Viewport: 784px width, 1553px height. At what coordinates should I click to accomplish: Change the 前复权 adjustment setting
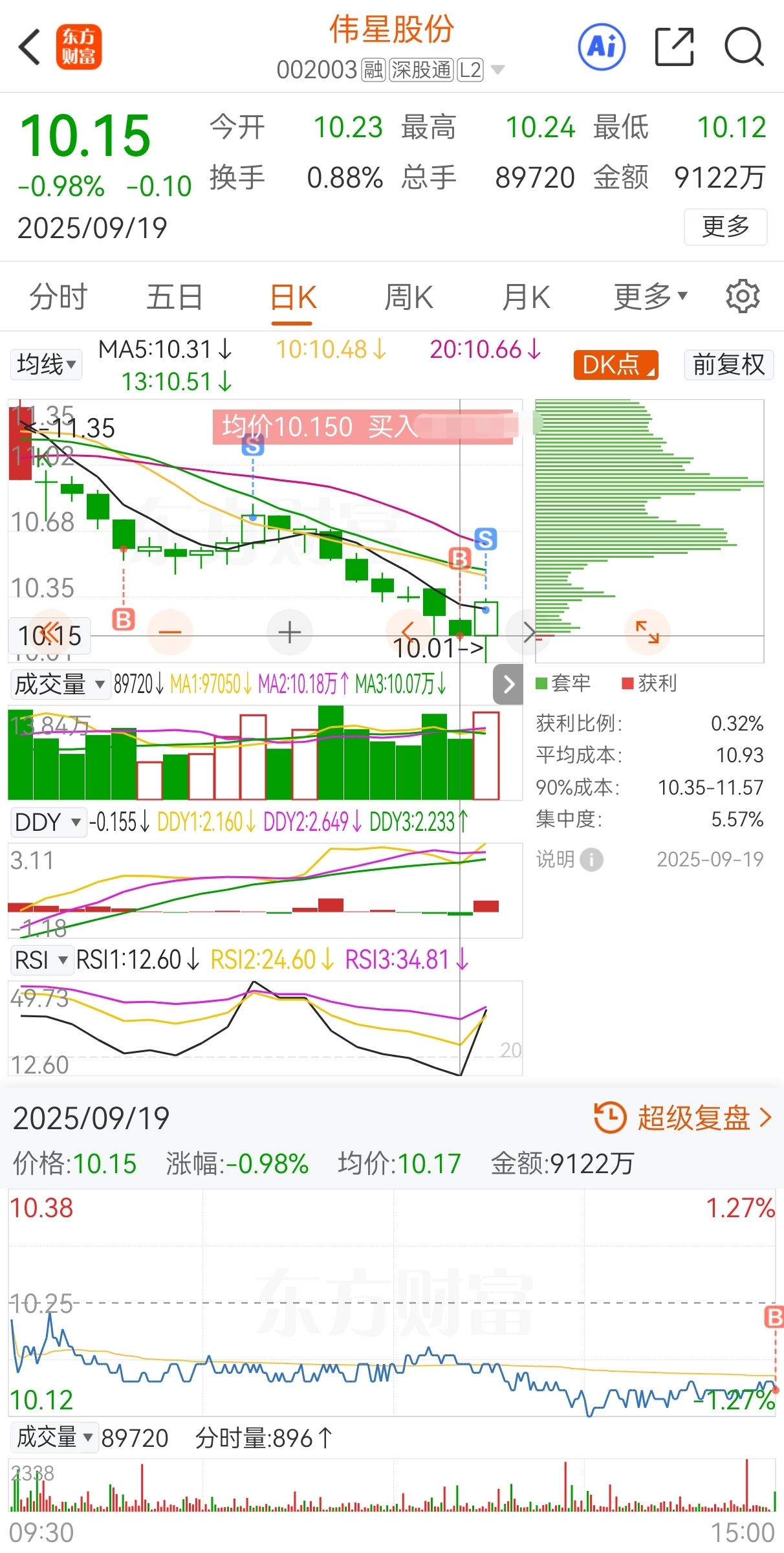point(728,365)
